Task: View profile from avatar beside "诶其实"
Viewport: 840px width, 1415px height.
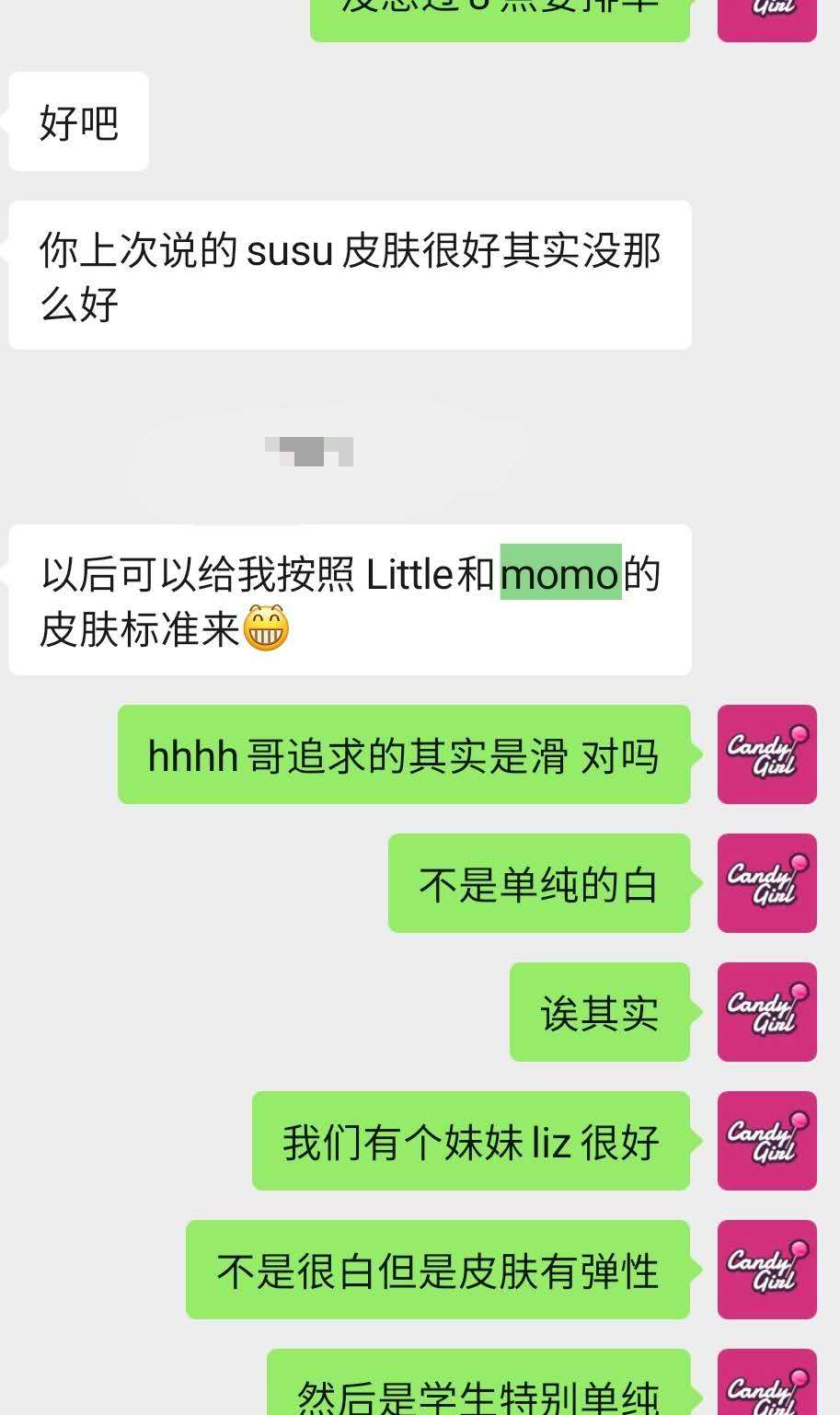Action: (766, 1011)
